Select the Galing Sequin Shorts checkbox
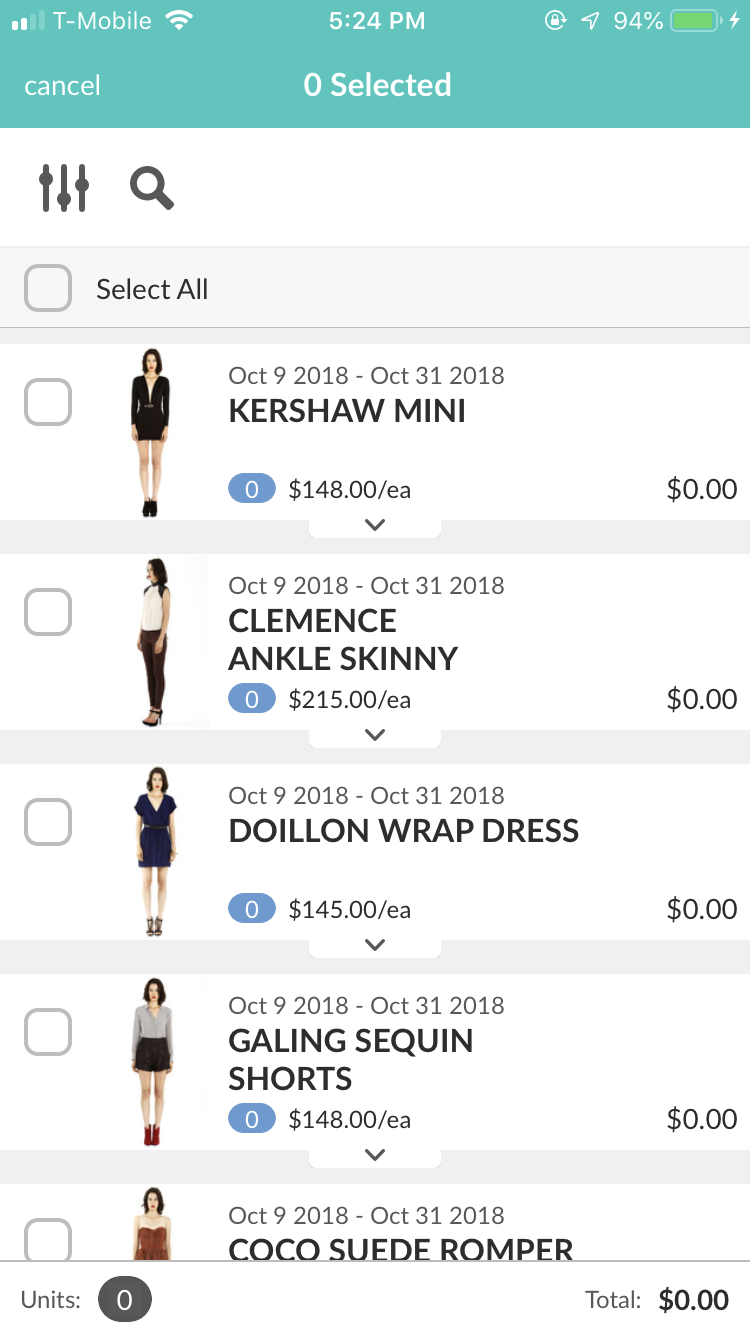 (x=48, y=1032)
